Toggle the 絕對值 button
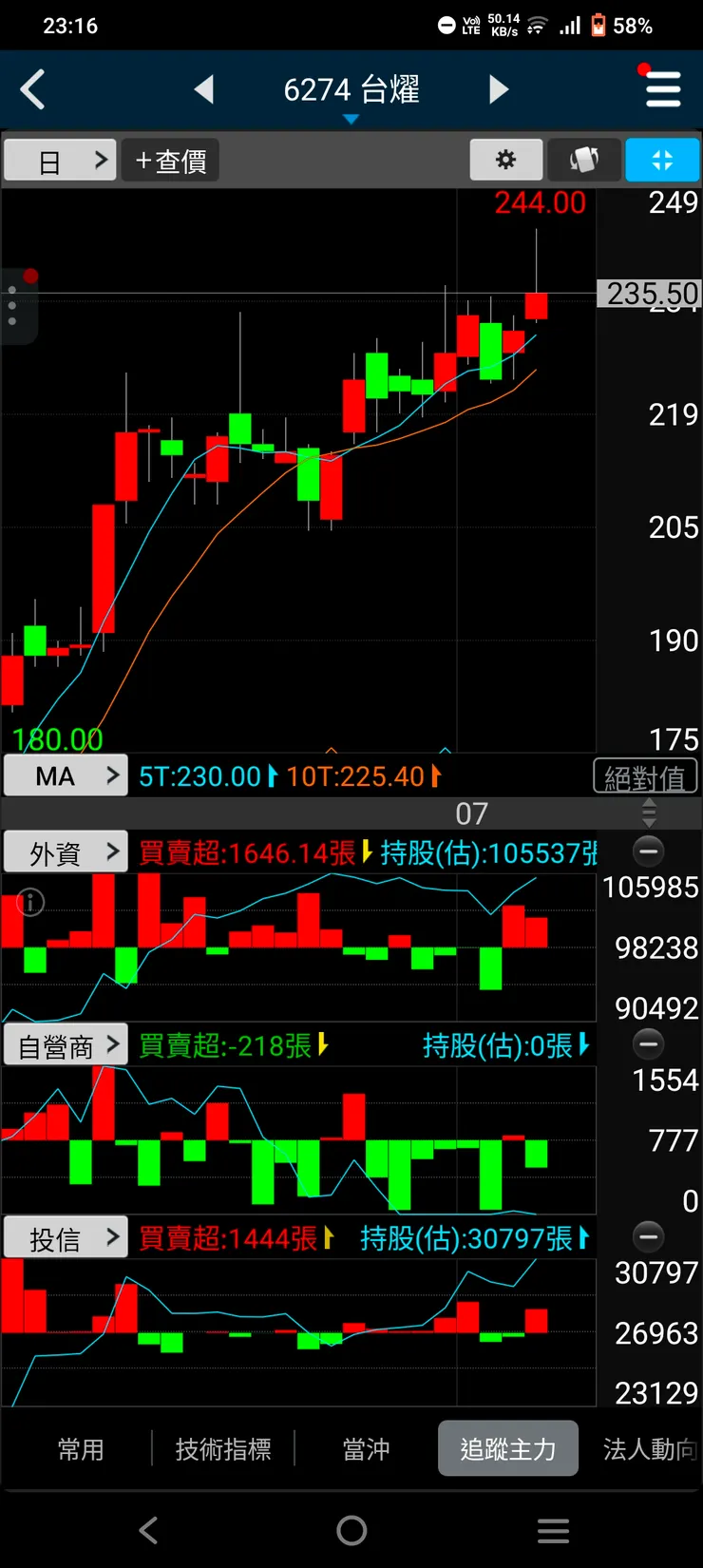 [645, 777]
